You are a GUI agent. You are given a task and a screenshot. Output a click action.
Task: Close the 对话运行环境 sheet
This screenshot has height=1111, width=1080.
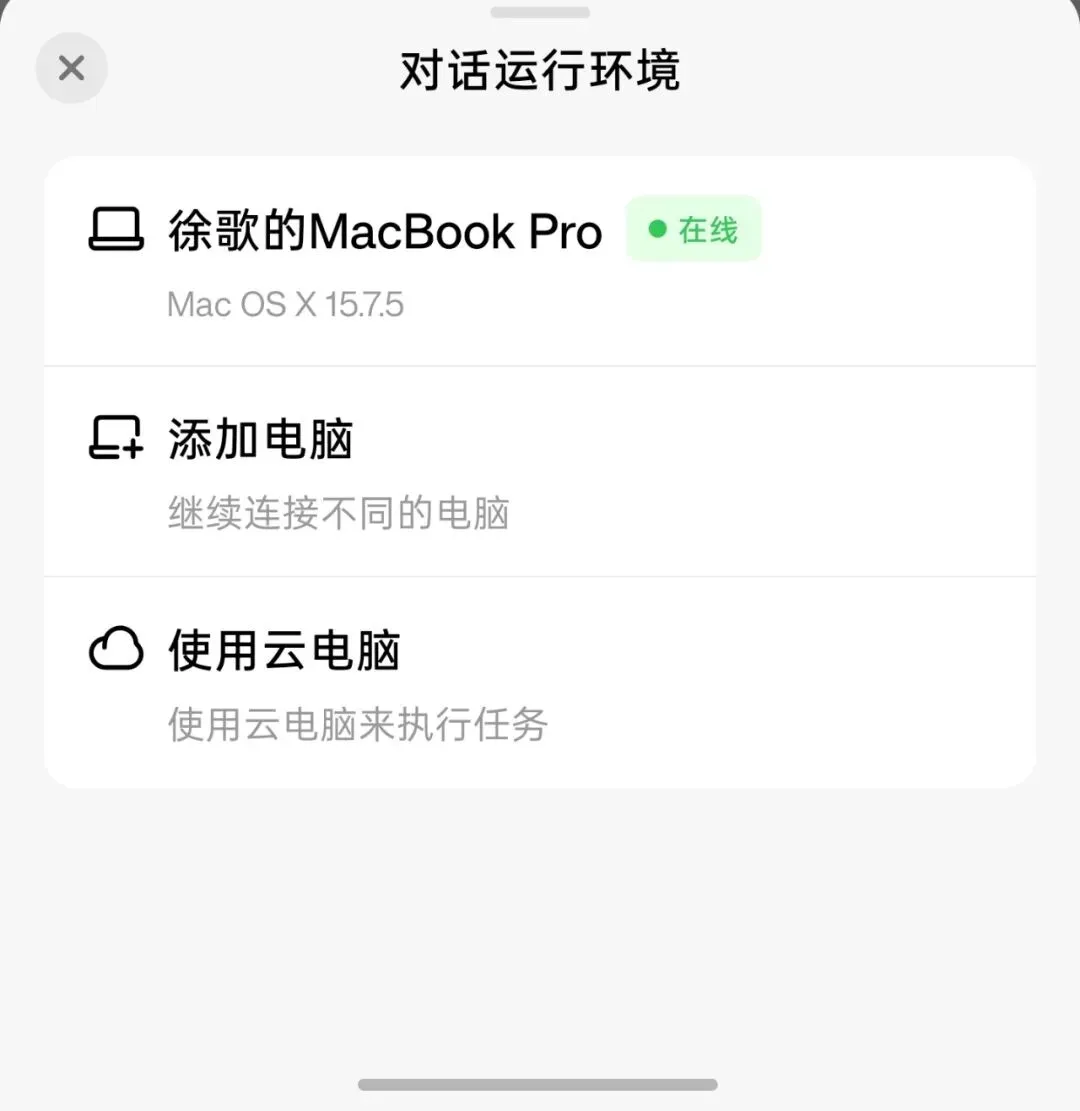(x=72, y=69)
